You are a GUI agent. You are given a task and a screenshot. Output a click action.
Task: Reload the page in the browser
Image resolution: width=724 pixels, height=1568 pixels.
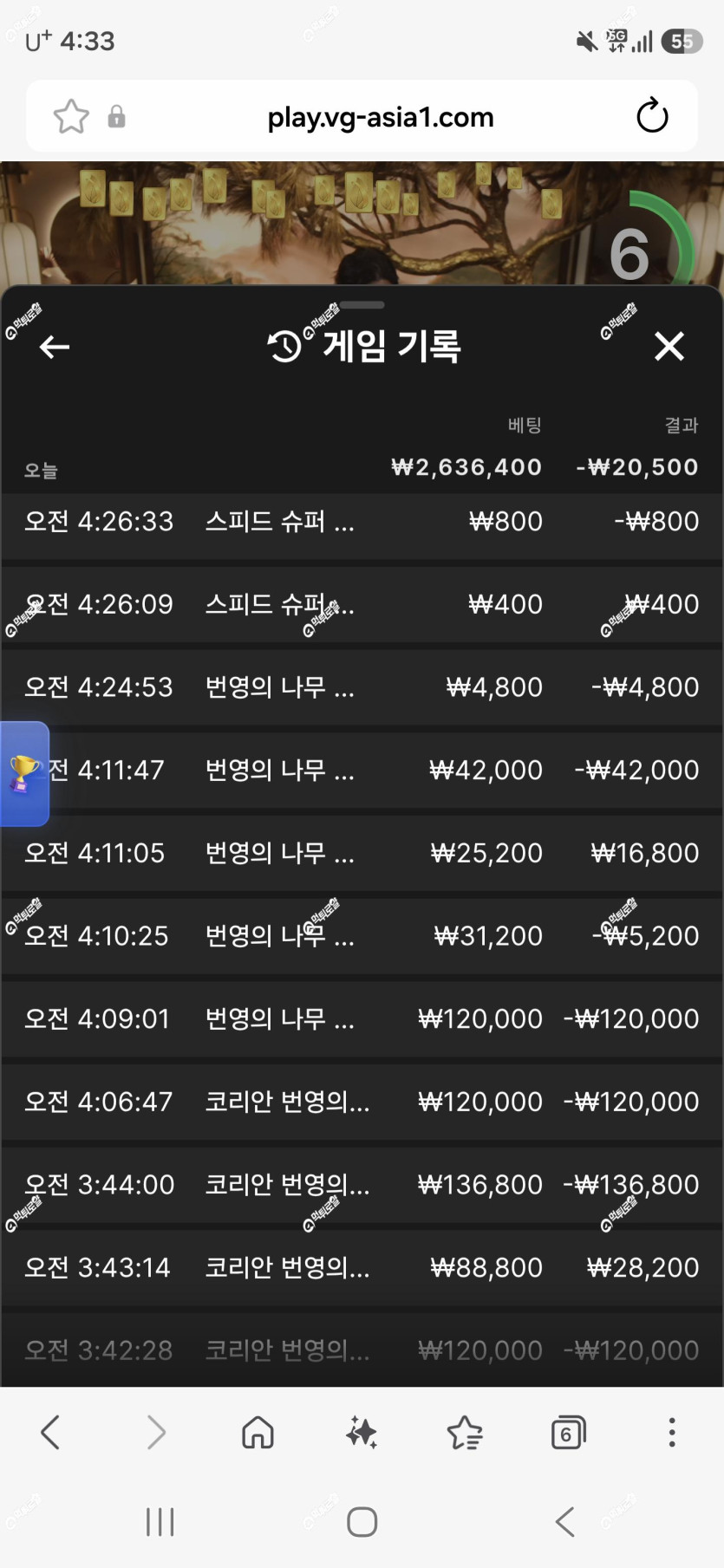652,116
